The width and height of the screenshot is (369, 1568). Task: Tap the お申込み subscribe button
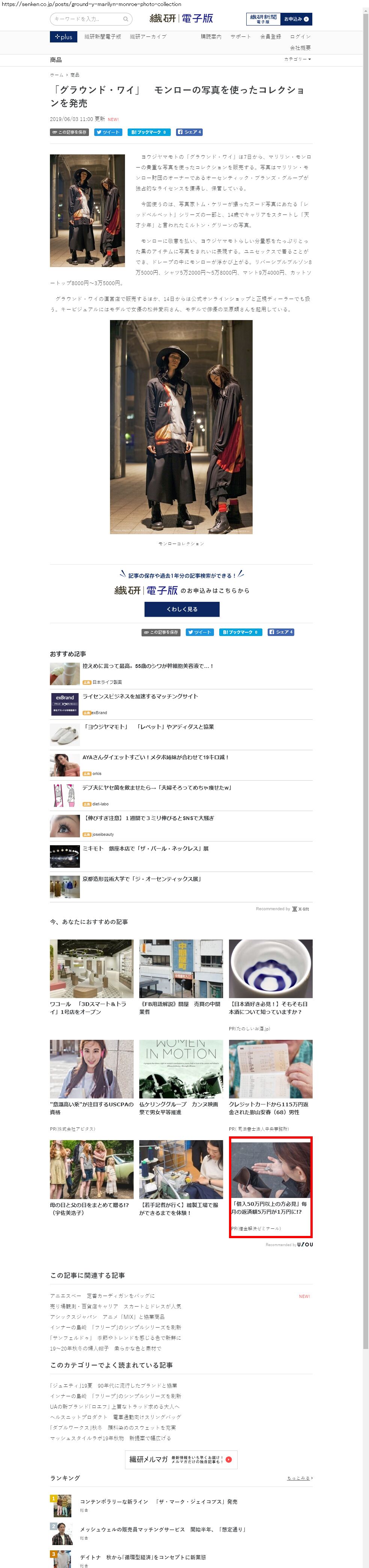296,19
